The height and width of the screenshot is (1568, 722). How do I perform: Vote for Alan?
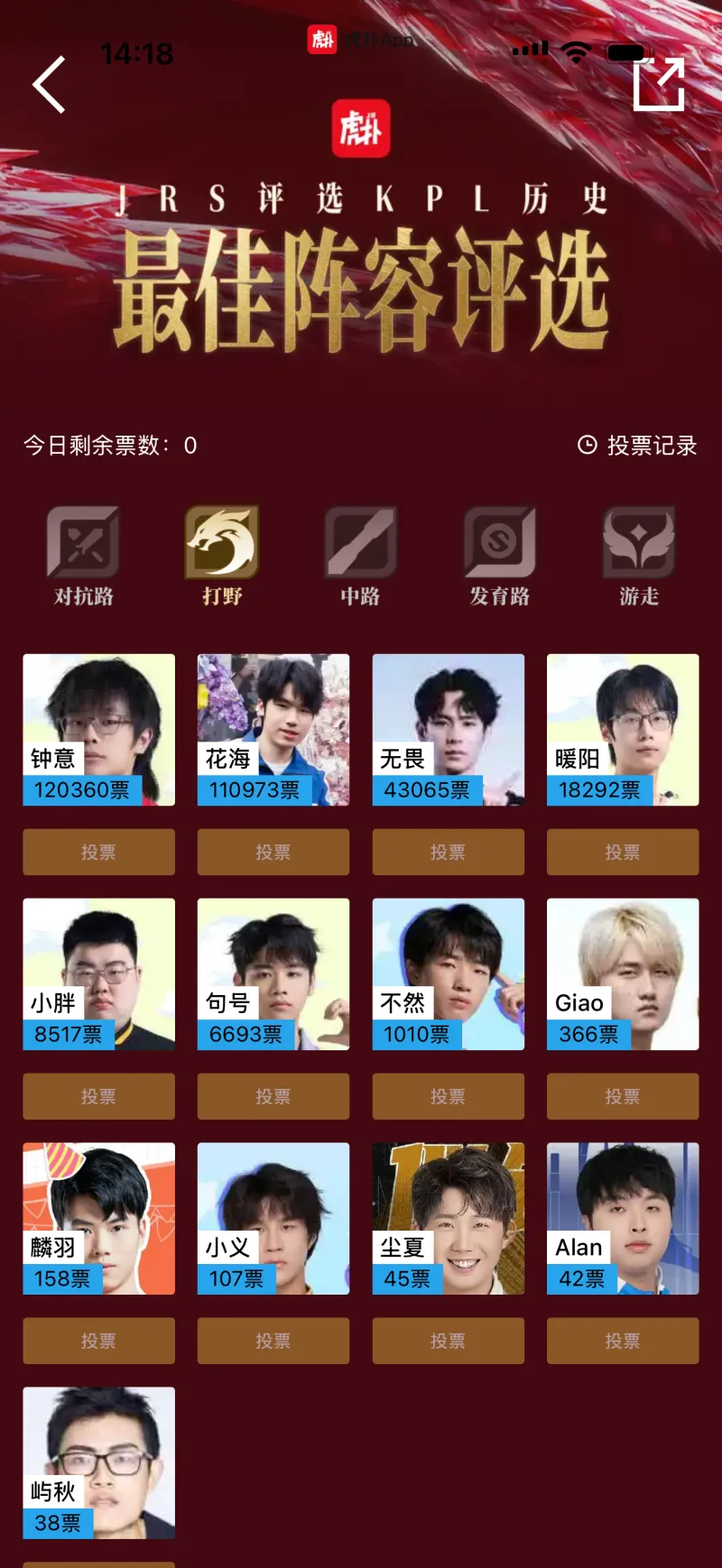(623, 1342)
